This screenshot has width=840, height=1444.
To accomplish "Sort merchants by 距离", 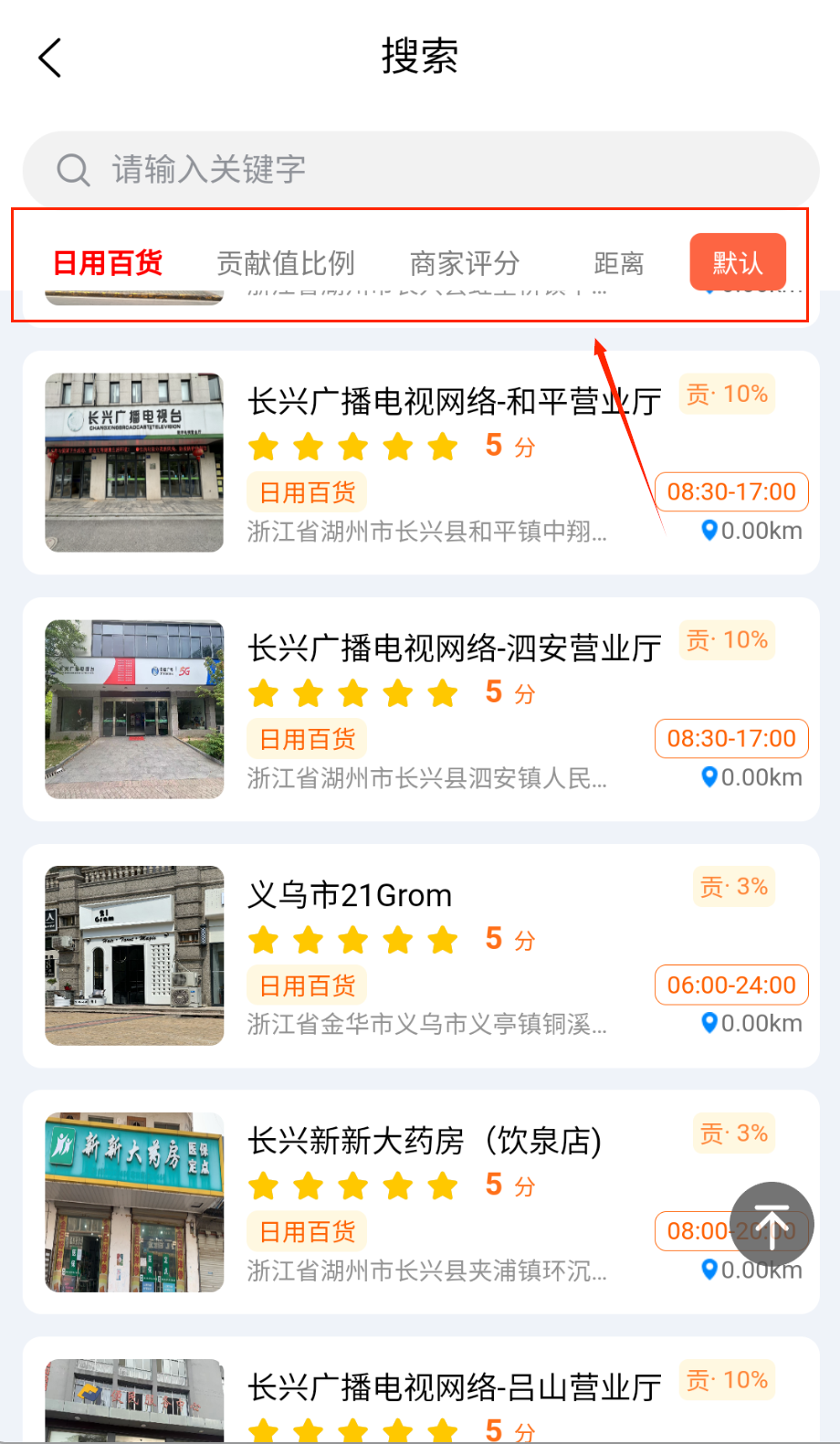I will coord(619,264).
